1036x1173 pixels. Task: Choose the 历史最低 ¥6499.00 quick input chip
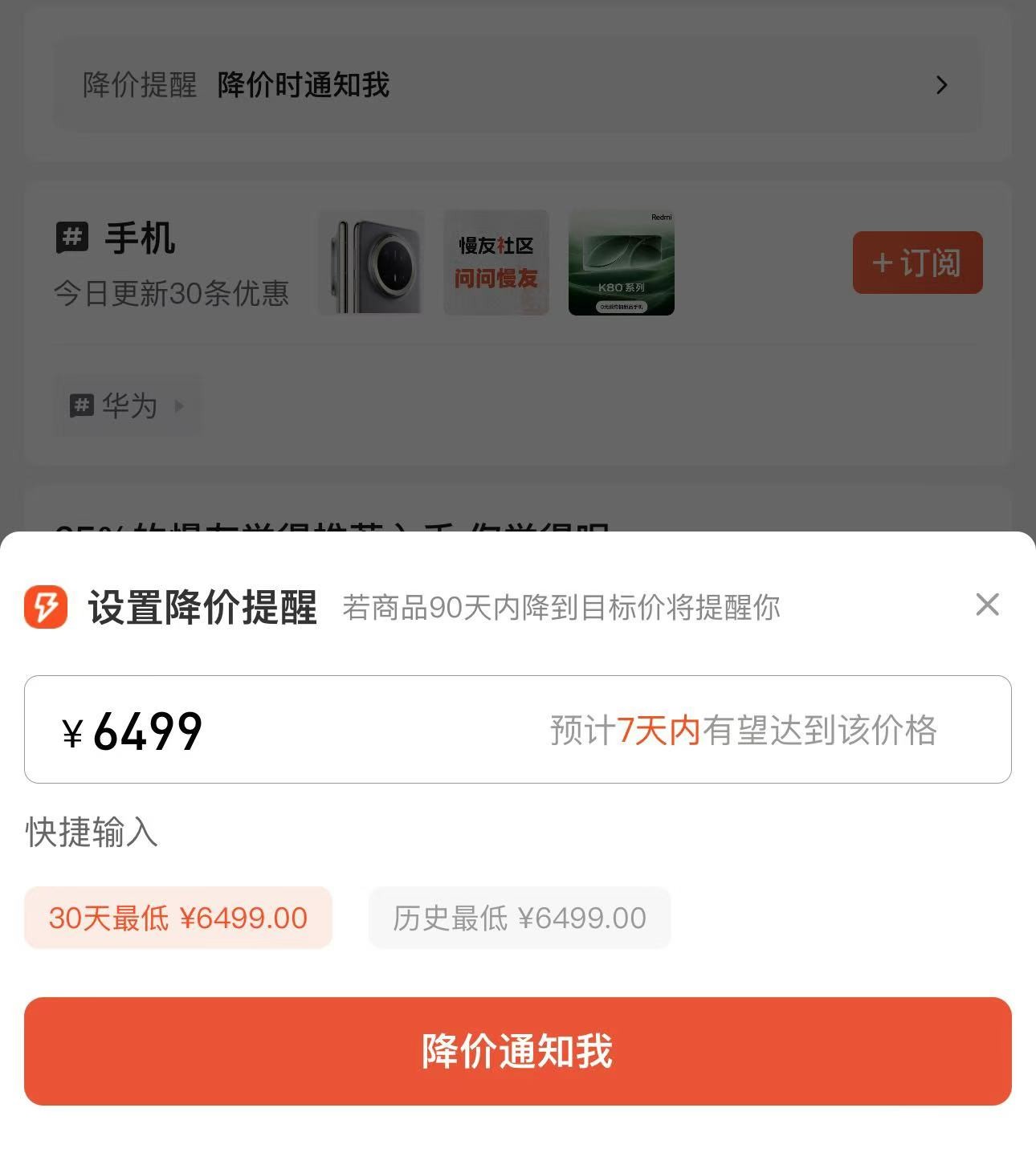(520, 918)
